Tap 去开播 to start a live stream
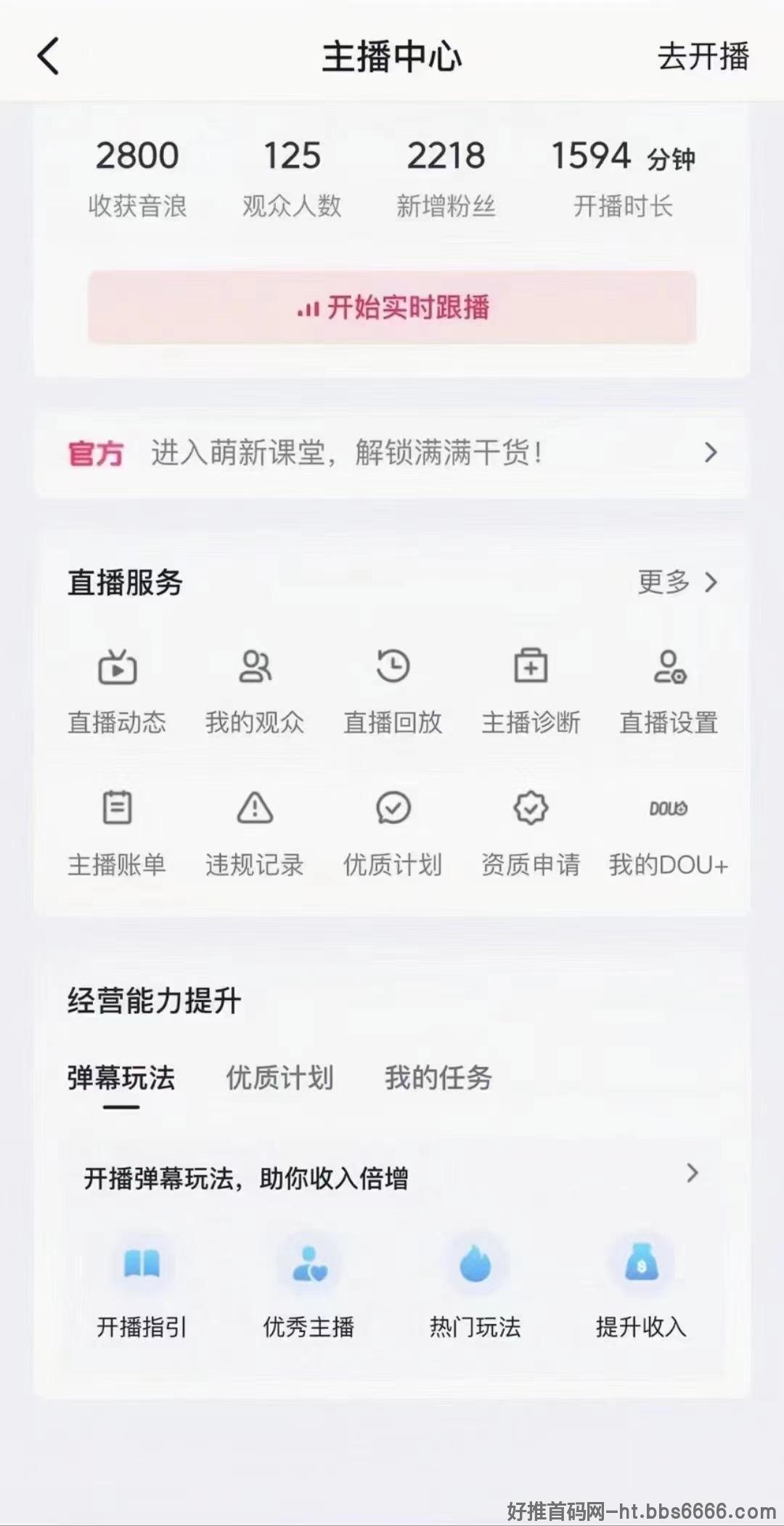784x1526 pixels. (703, 57)
